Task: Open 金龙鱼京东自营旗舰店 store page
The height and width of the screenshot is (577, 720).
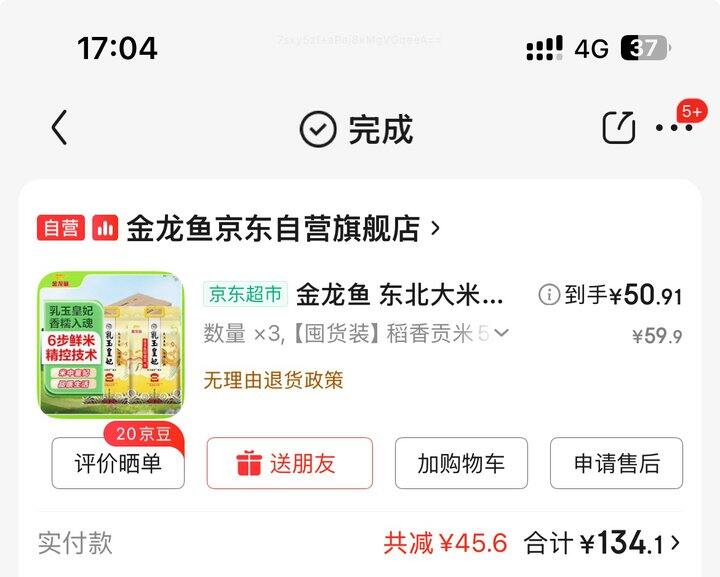Action: click(x=272, y=229)
